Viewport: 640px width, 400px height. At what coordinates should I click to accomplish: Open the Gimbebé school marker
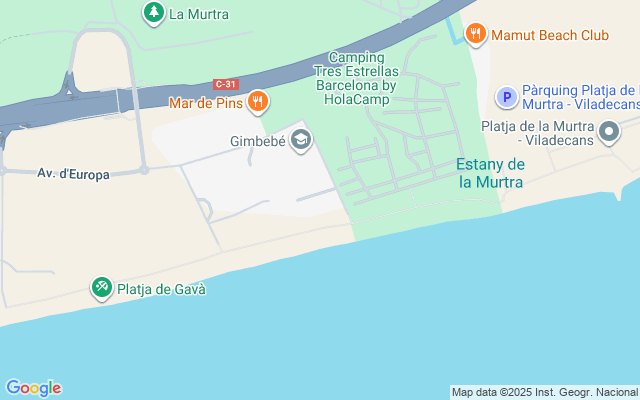click(x=301, y=140)
